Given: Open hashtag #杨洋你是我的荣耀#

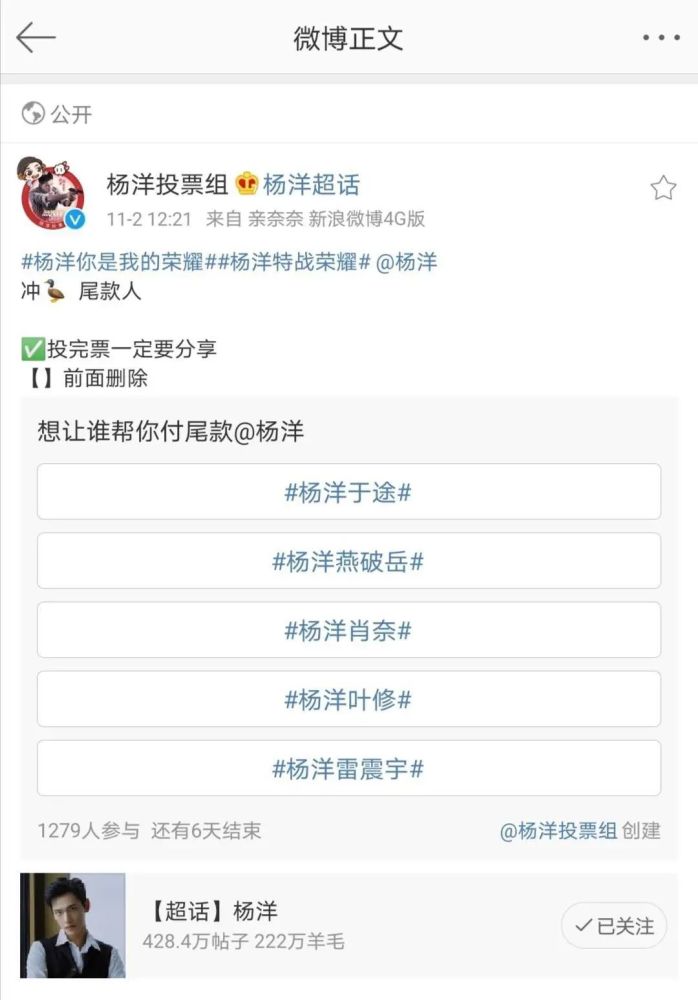Looking at the screenshot, I should pos(112,263).
